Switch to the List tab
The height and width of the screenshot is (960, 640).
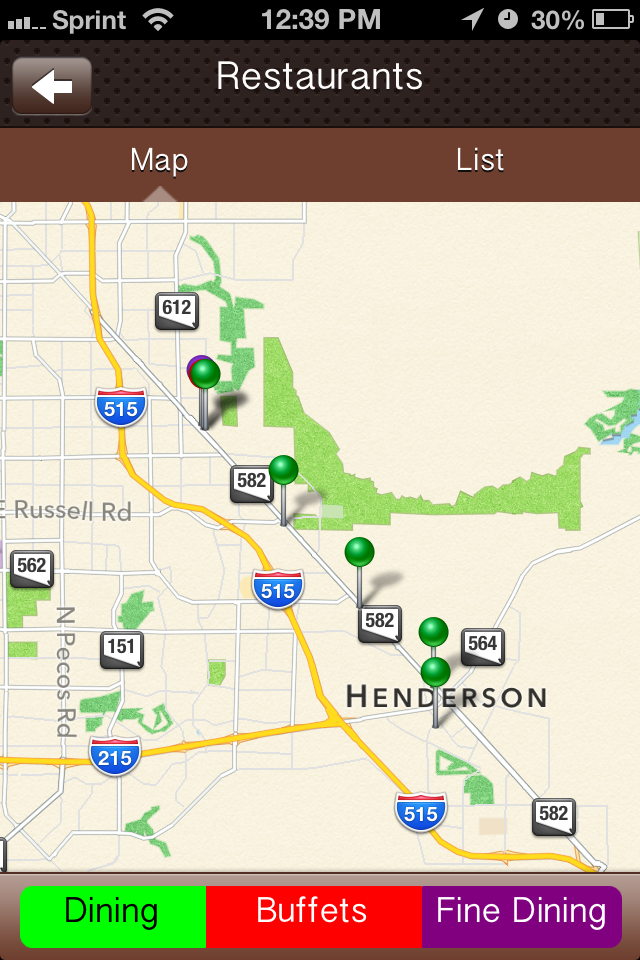[480, 160]
